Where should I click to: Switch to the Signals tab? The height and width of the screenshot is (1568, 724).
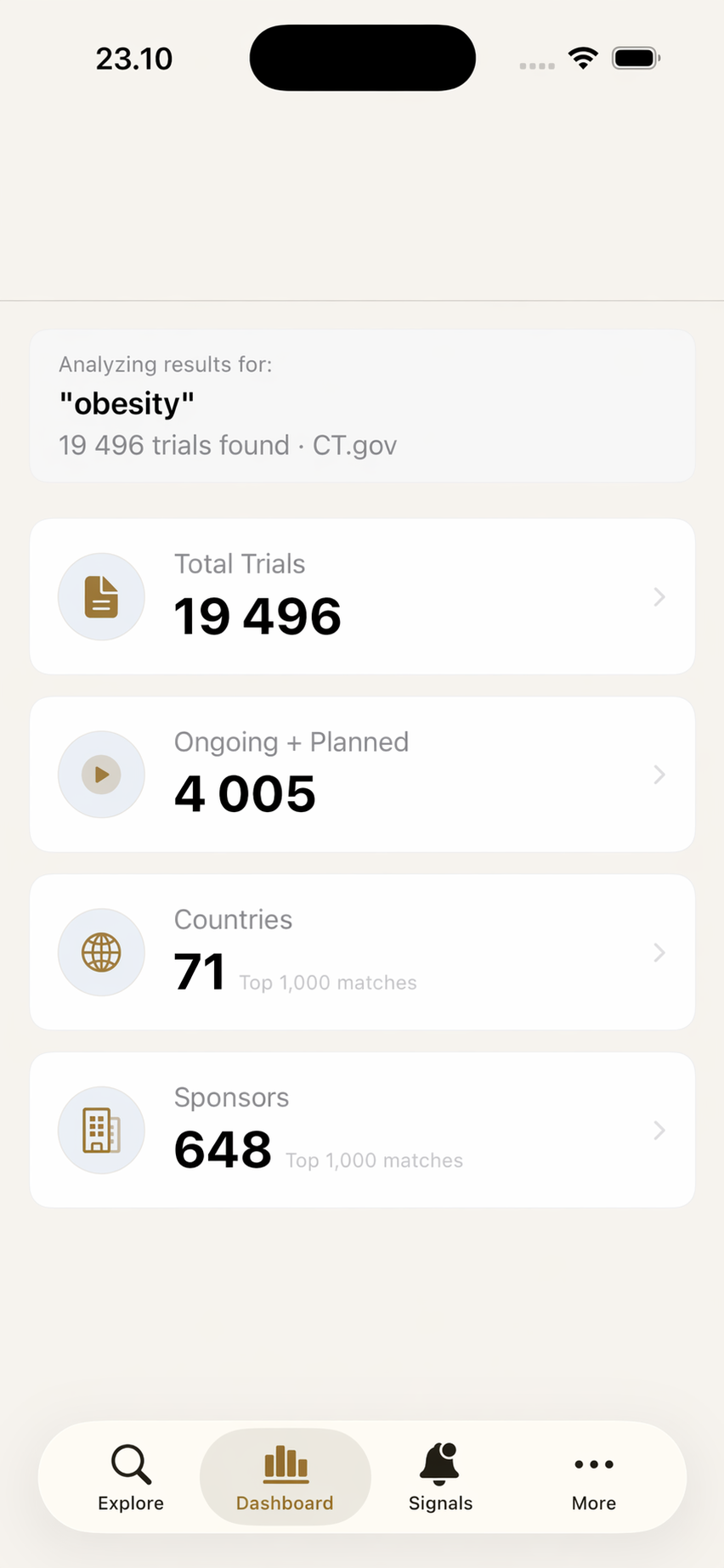(x=439, y=1476)
